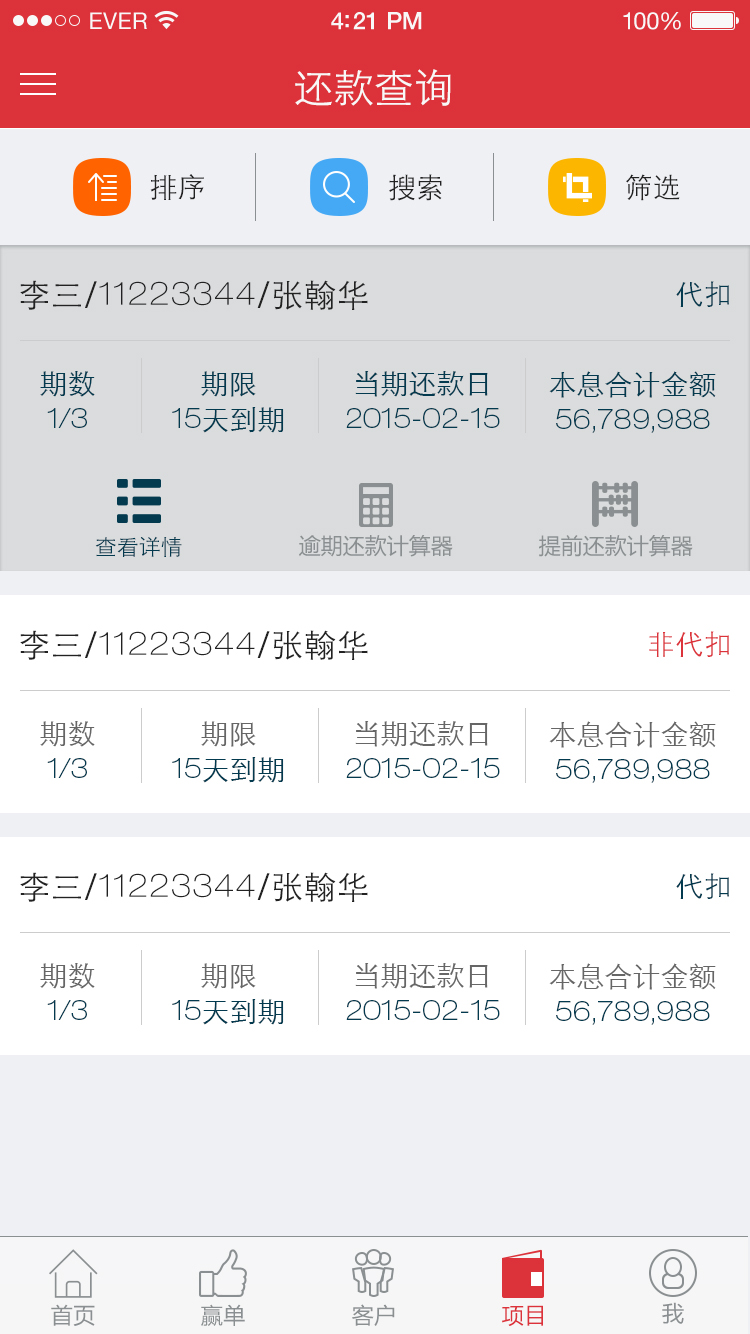Viewport: 750px width, 1334px height.
Task: Tap the 排序 sort option
Action: (x=139, y=187)
